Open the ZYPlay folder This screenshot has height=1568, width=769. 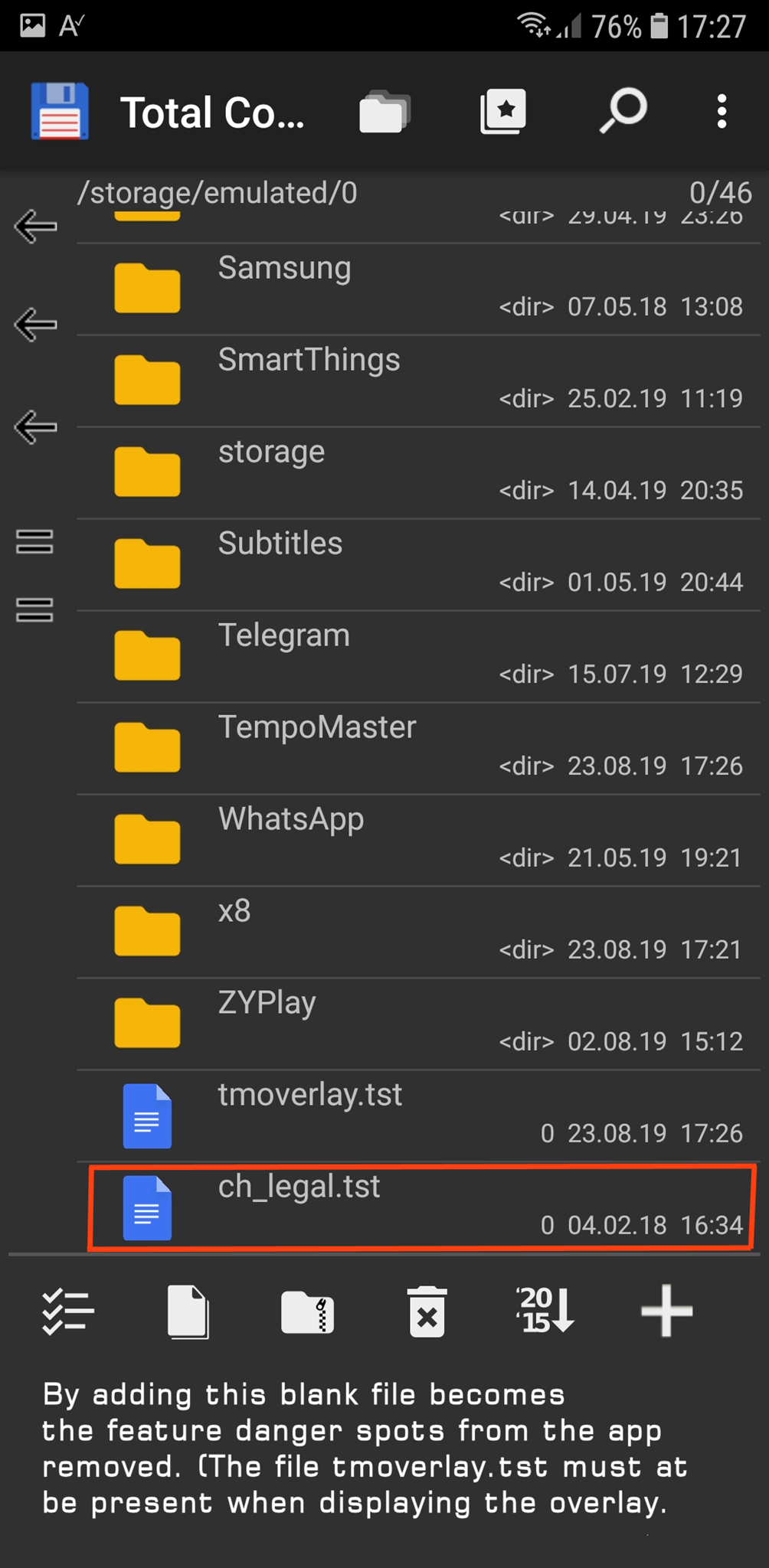pos(418,1024)
